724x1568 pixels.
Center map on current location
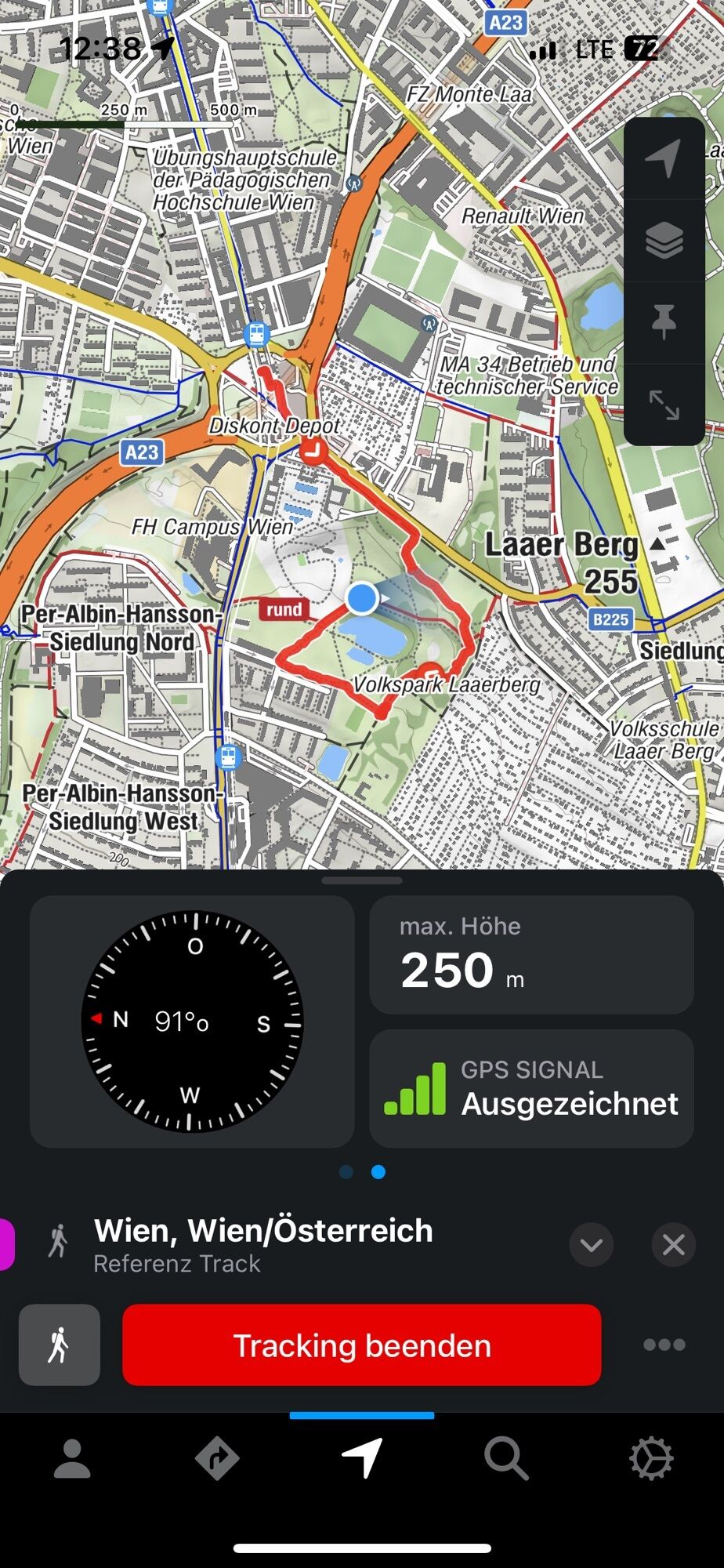coord(664,158)
